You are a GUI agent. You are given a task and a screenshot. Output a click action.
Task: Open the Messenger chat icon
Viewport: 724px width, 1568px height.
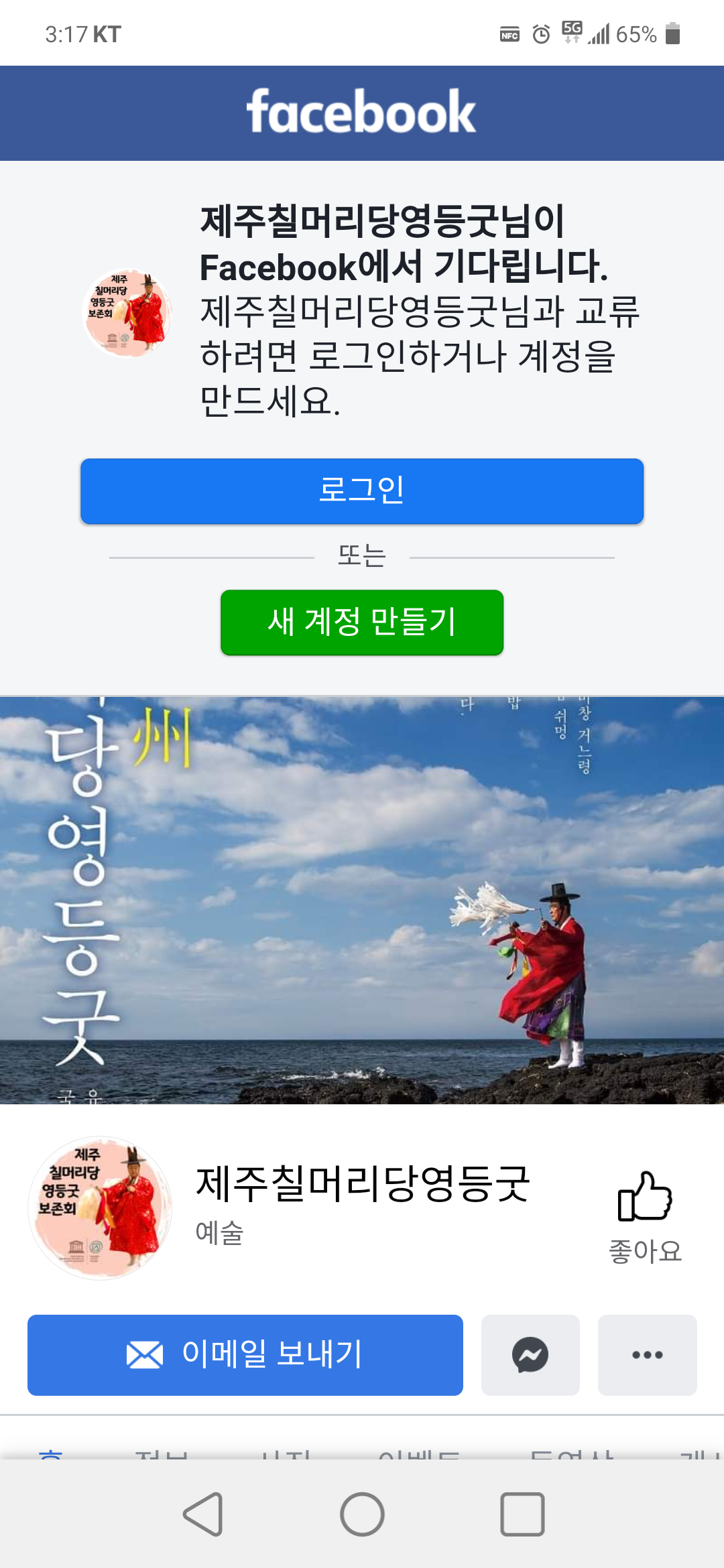[x=530, y=1354]
